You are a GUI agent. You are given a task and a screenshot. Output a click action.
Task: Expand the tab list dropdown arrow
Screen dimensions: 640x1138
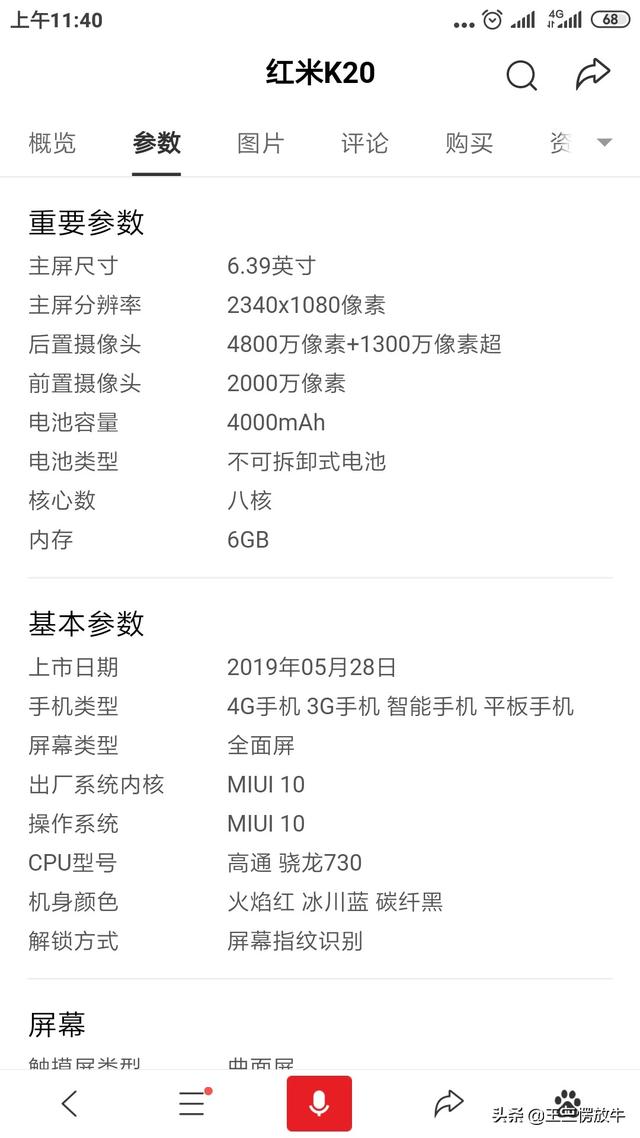tap(604, 143)
